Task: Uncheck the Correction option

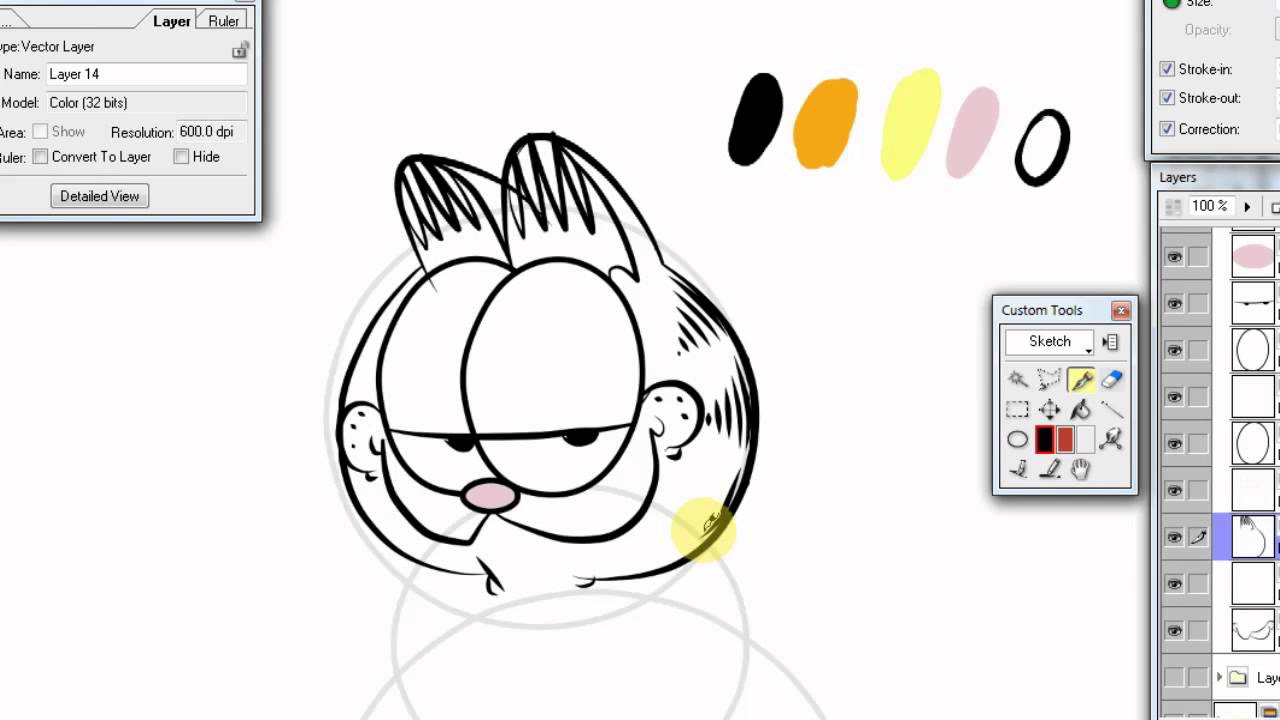Action: point(1167,129)
